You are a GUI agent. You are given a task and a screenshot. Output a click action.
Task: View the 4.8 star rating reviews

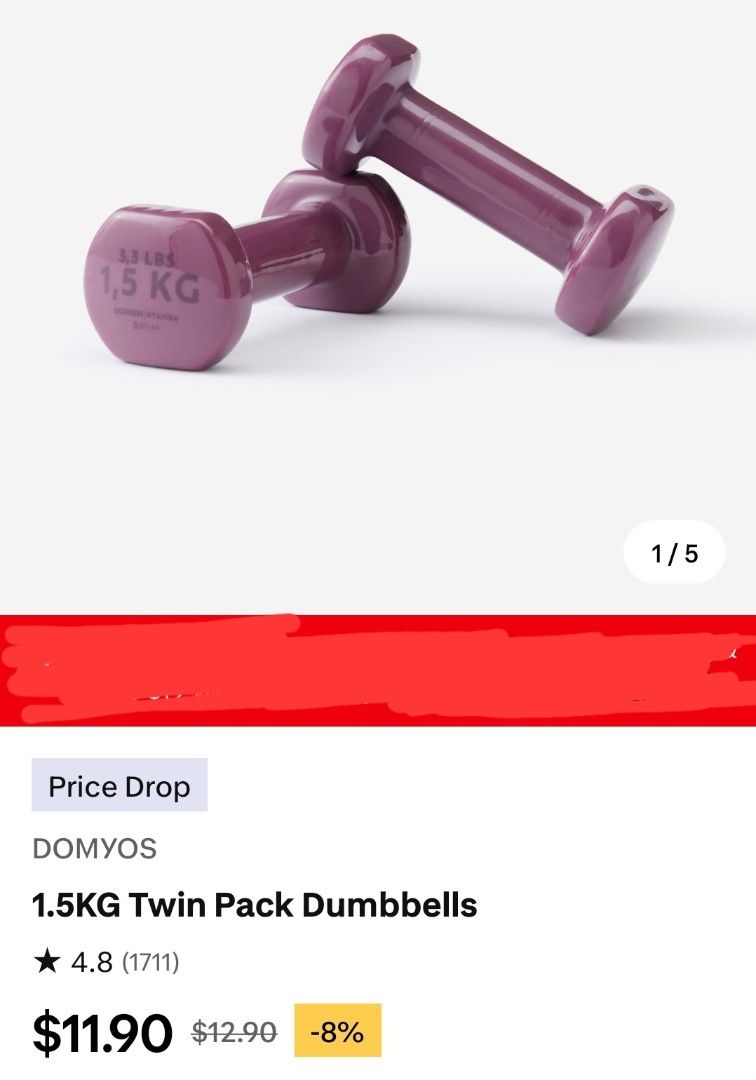[106, 963]
